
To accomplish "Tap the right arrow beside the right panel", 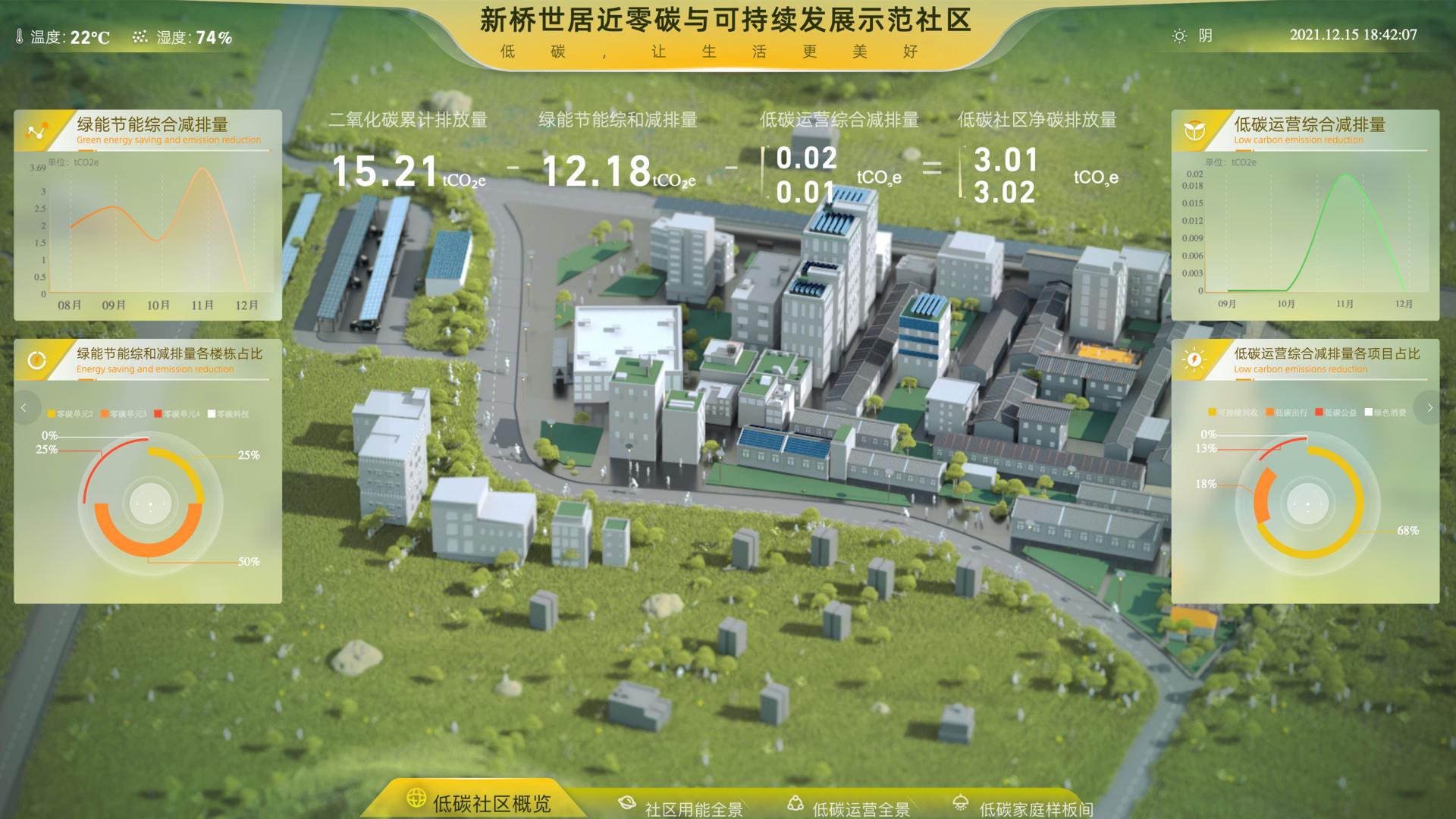I will pos(1429,408).
